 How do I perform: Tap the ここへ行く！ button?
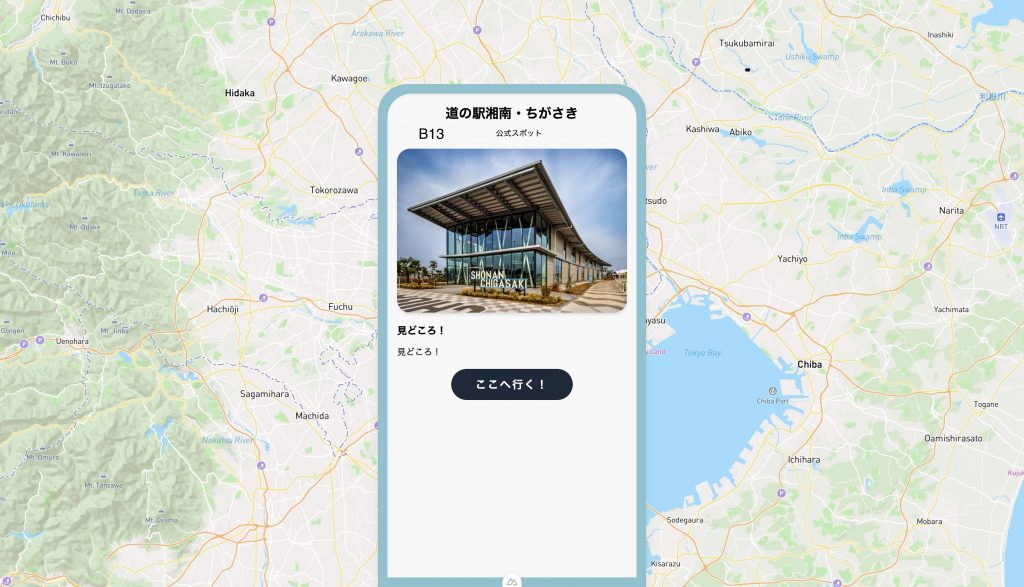(x=511, y=384)
